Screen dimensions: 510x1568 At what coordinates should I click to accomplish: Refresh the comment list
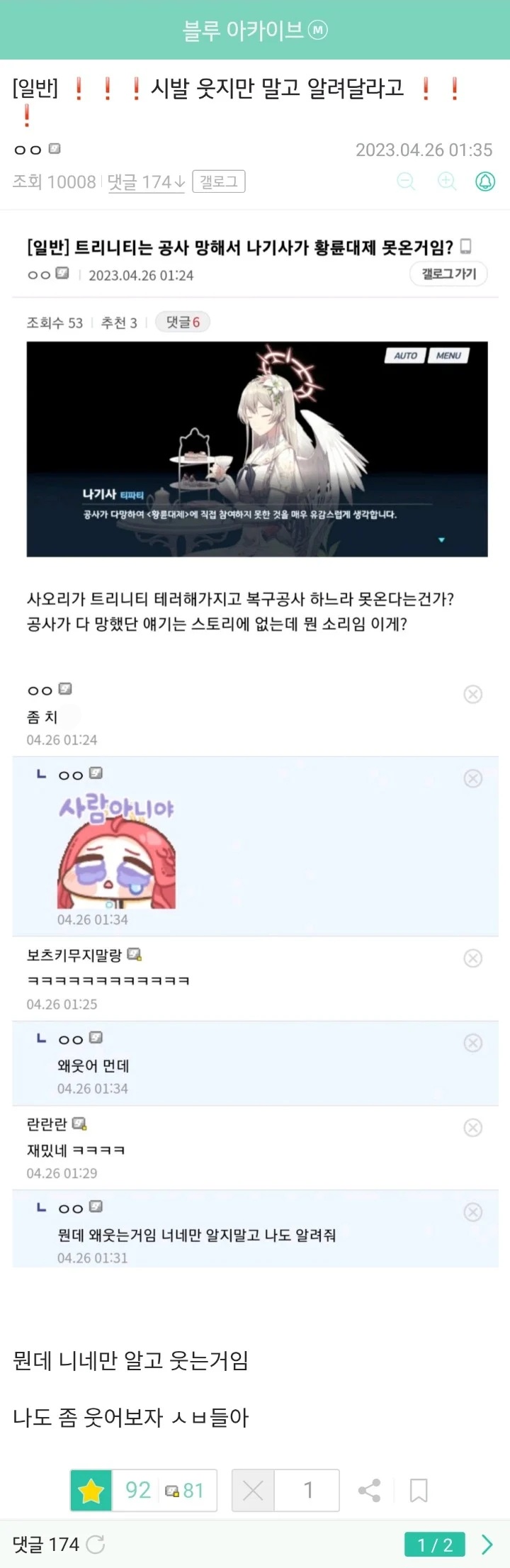96,1544
